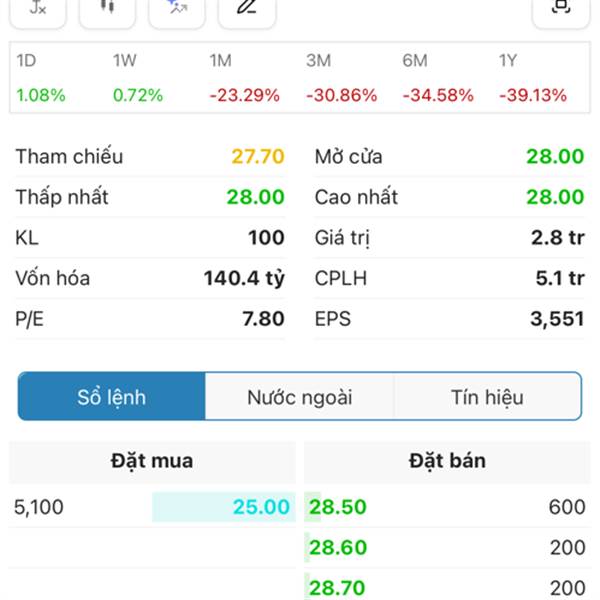
Task: Switch to the Tín hiệu tab
Action: pyautogui.click(x=487, y=397)
